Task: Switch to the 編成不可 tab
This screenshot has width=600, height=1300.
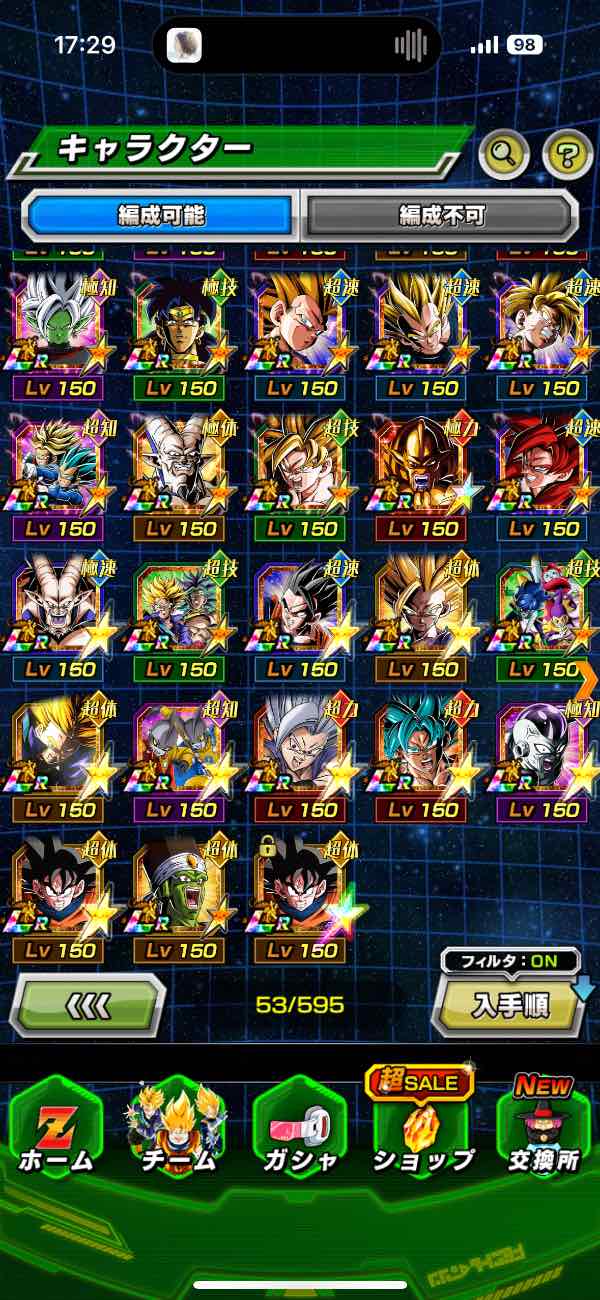Action: pos(441,215)
